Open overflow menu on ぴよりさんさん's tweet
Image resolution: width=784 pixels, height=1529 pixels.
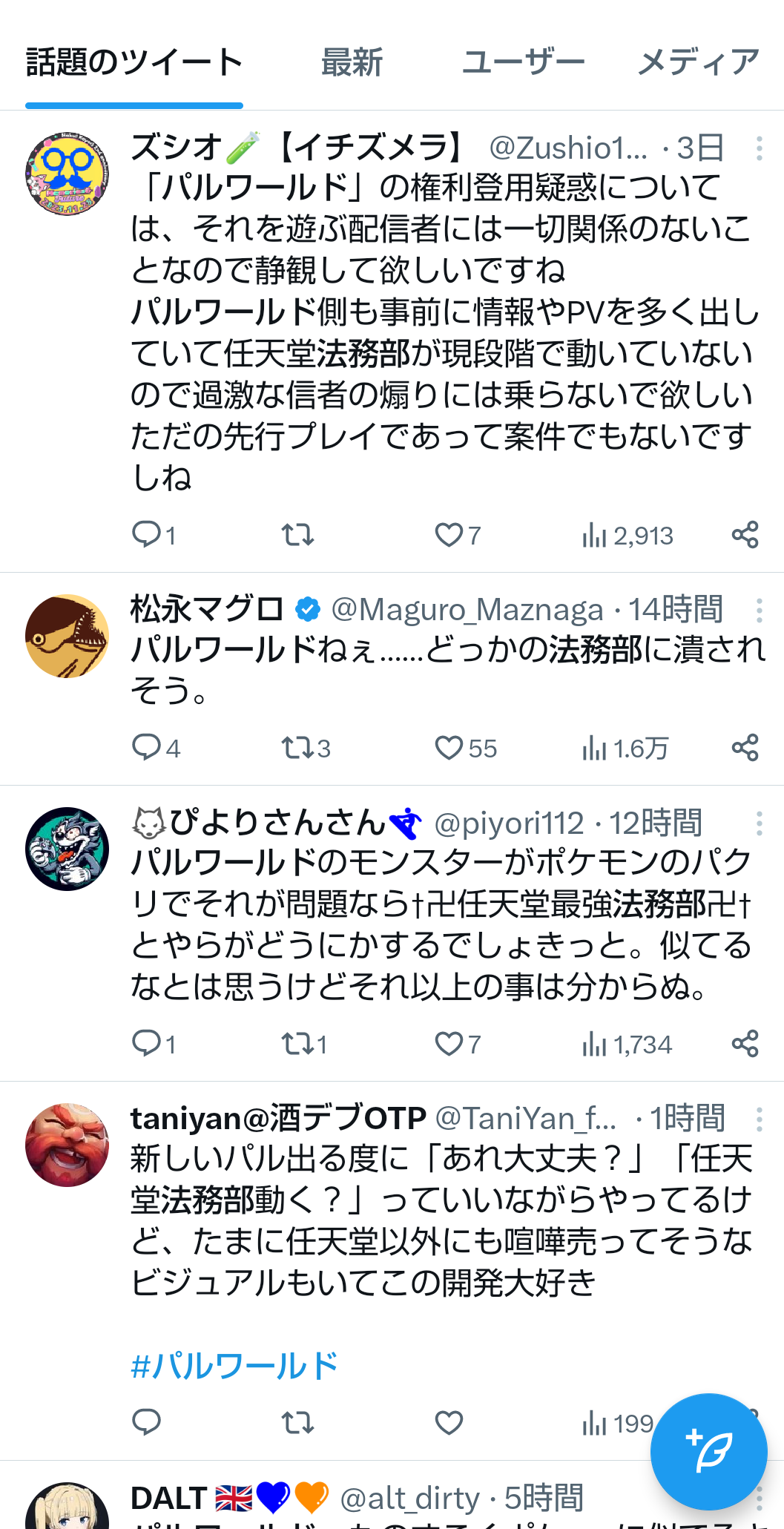759,823
